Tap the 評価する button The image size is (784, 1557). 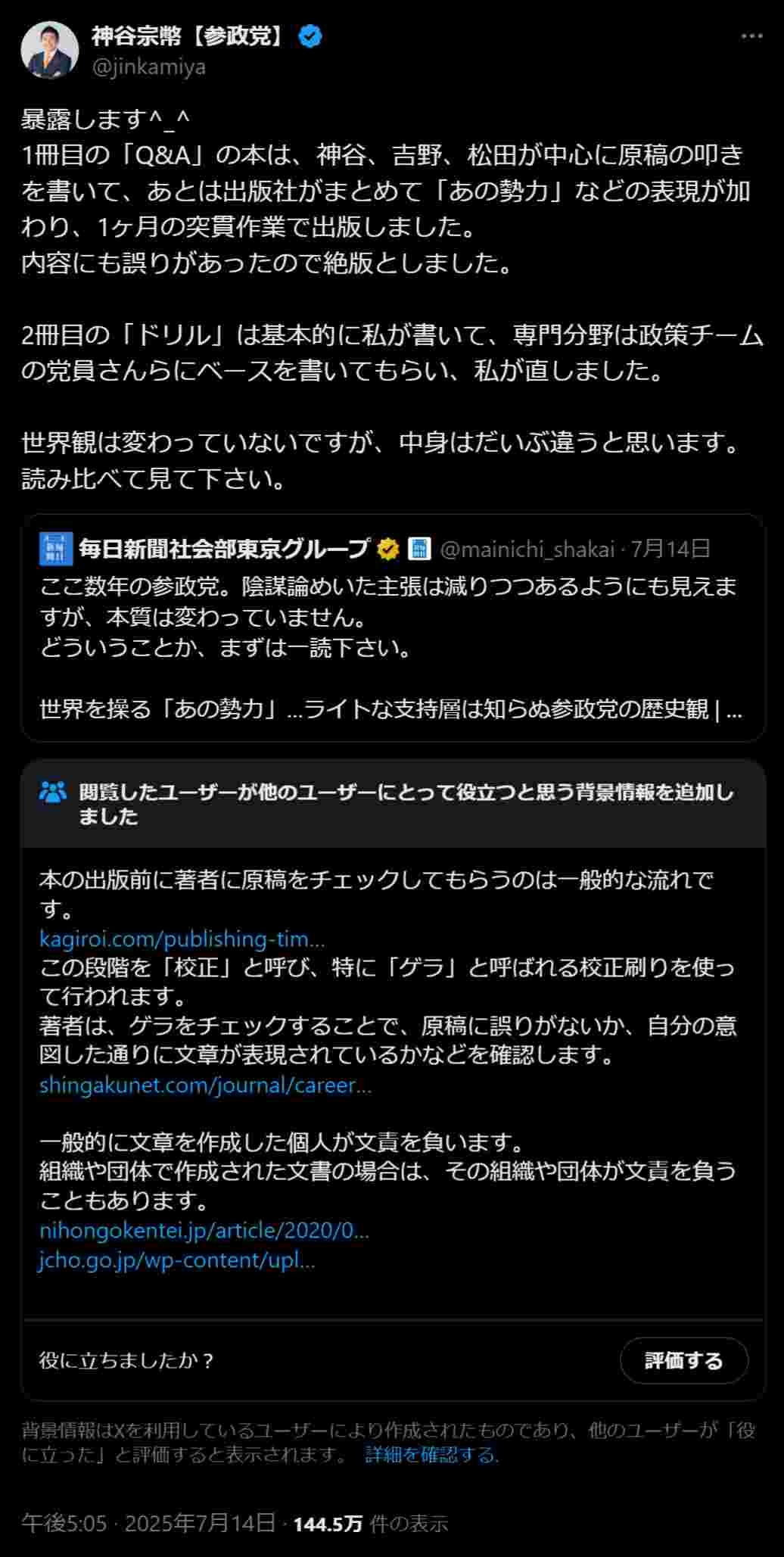coord(683,1360)
